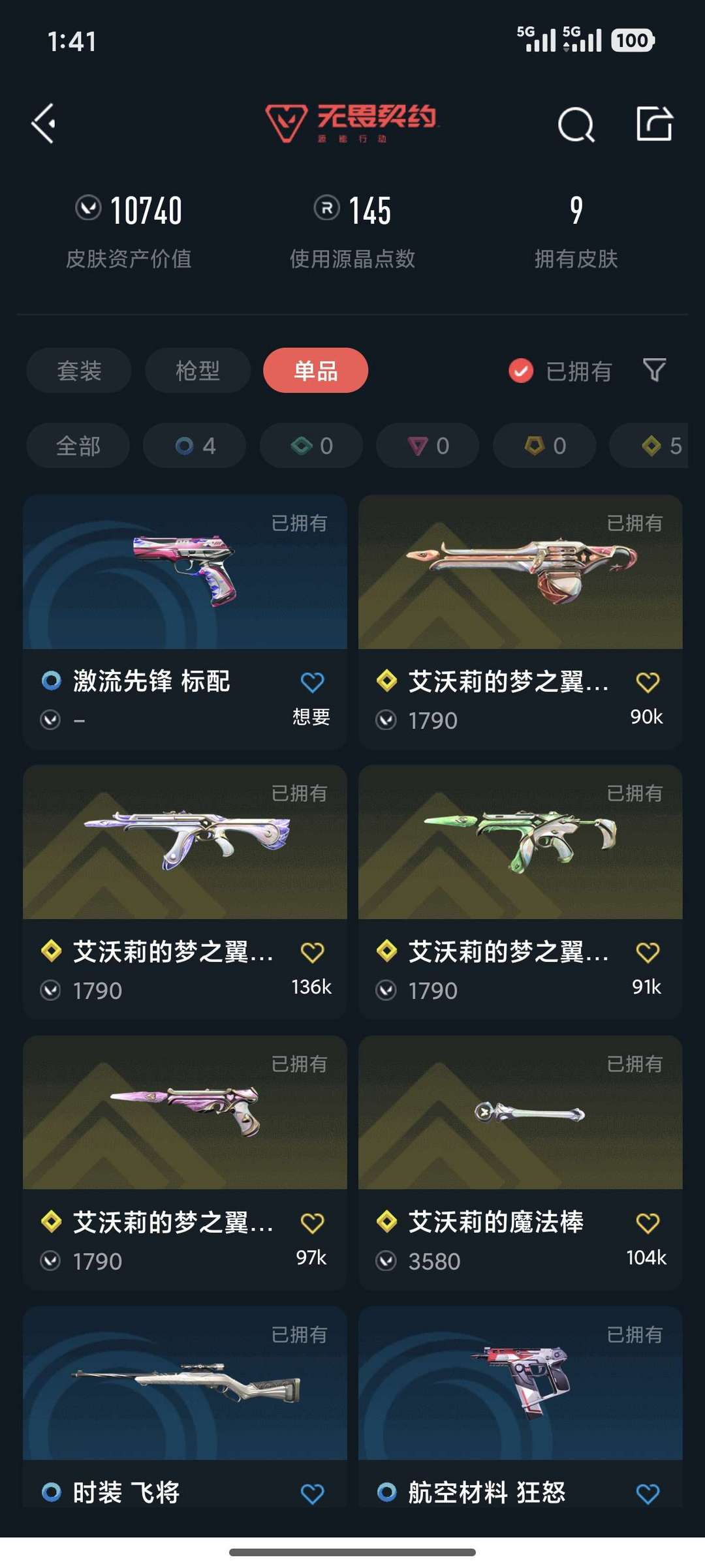Like the 艾沃莉的梦之翼 skin with 90k

click(648, 683)
